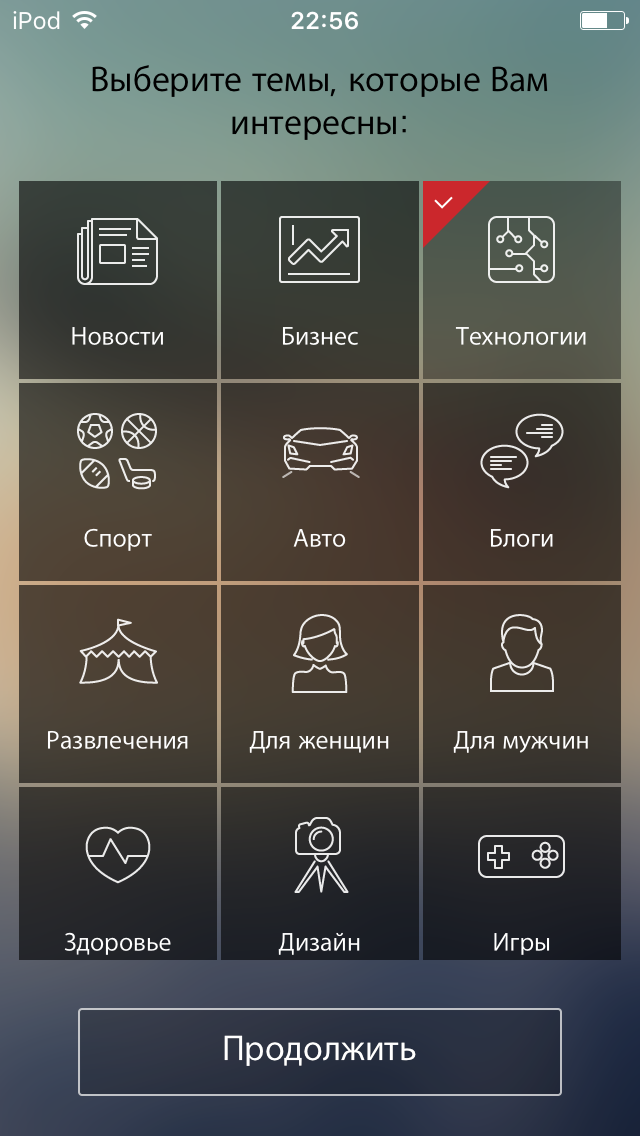Viewport: 640px width, 1136px height.
Task: Add Игры to interests
Action: (522, 874)
